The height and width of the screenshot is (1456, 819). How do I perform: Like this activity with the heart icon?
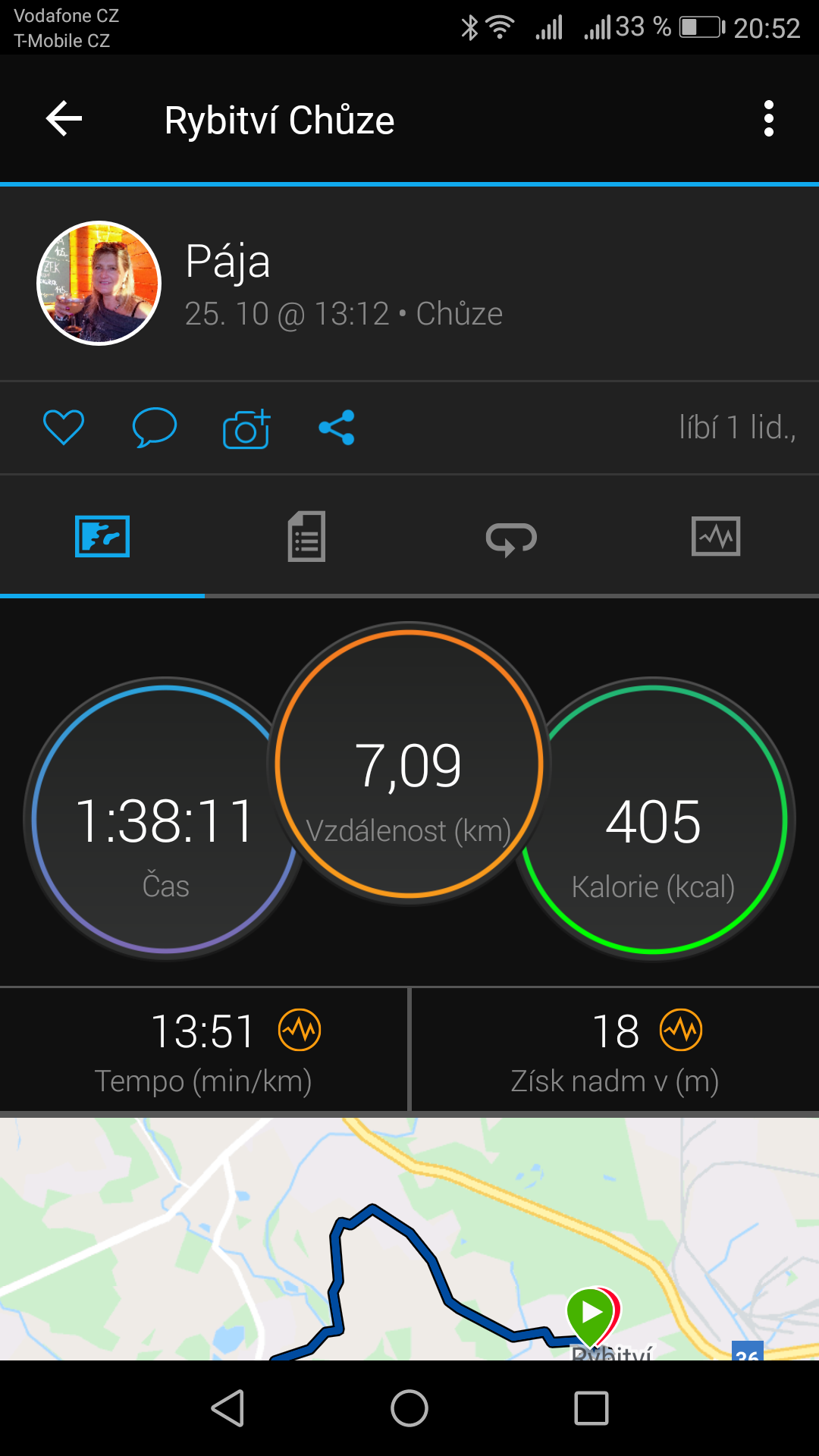click(x=64, y=428)
